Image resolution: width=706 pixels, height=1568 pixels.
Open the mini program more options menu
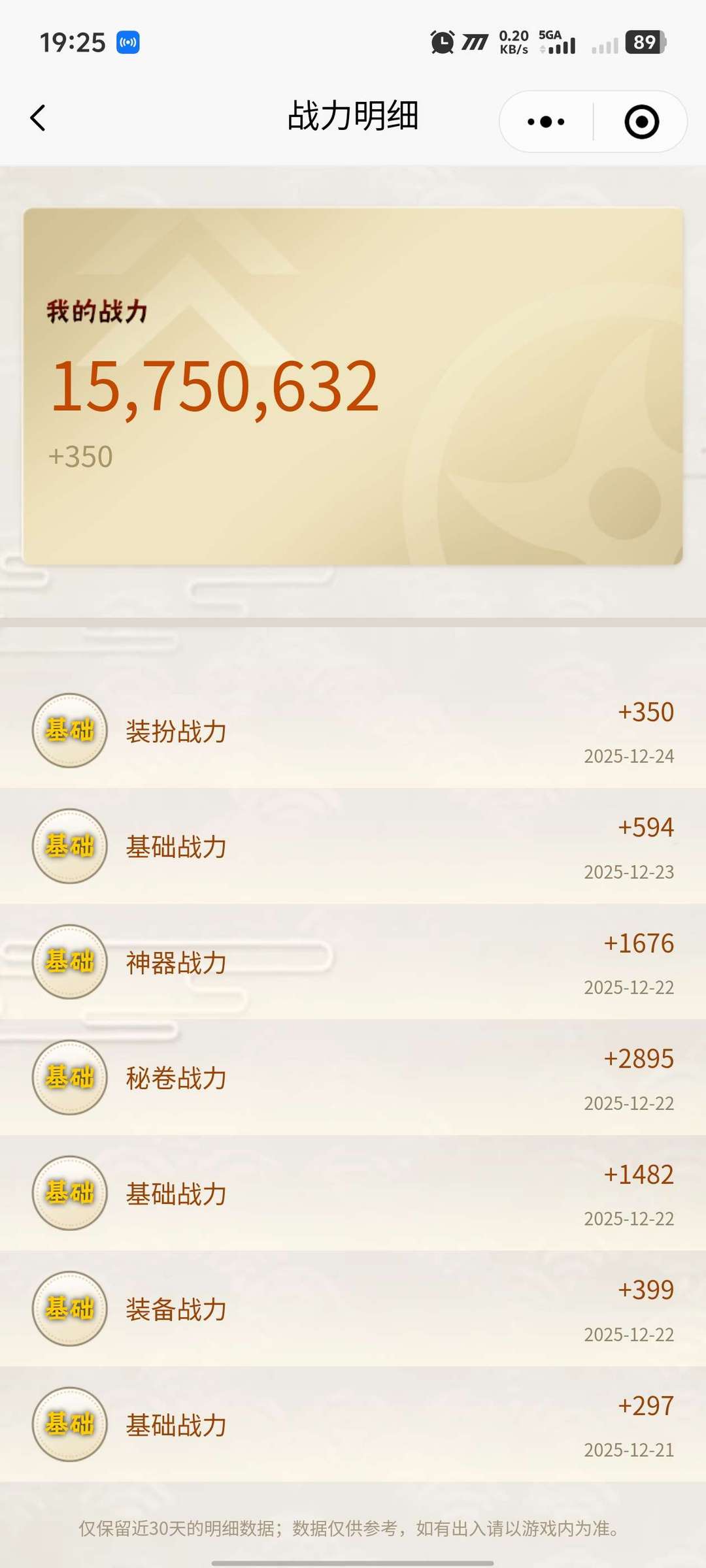point(546,122)
